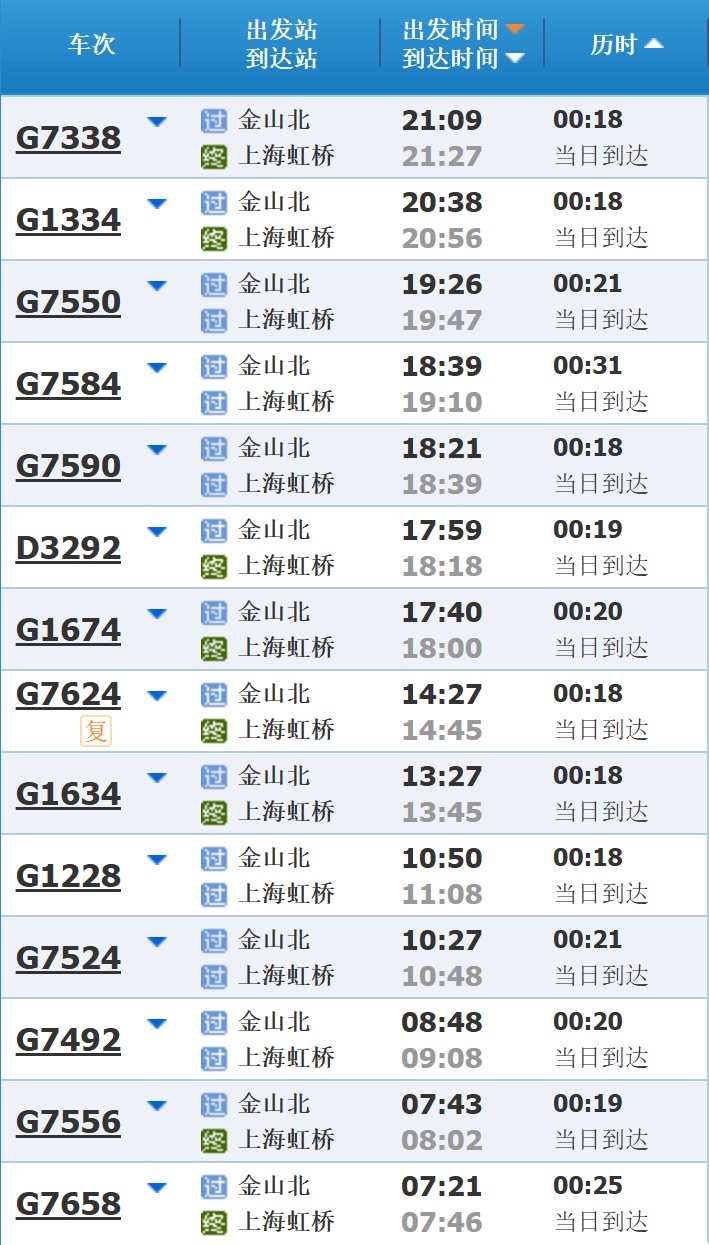
Task: Expand the arrow next to G7658
Action: (157, 1188)
